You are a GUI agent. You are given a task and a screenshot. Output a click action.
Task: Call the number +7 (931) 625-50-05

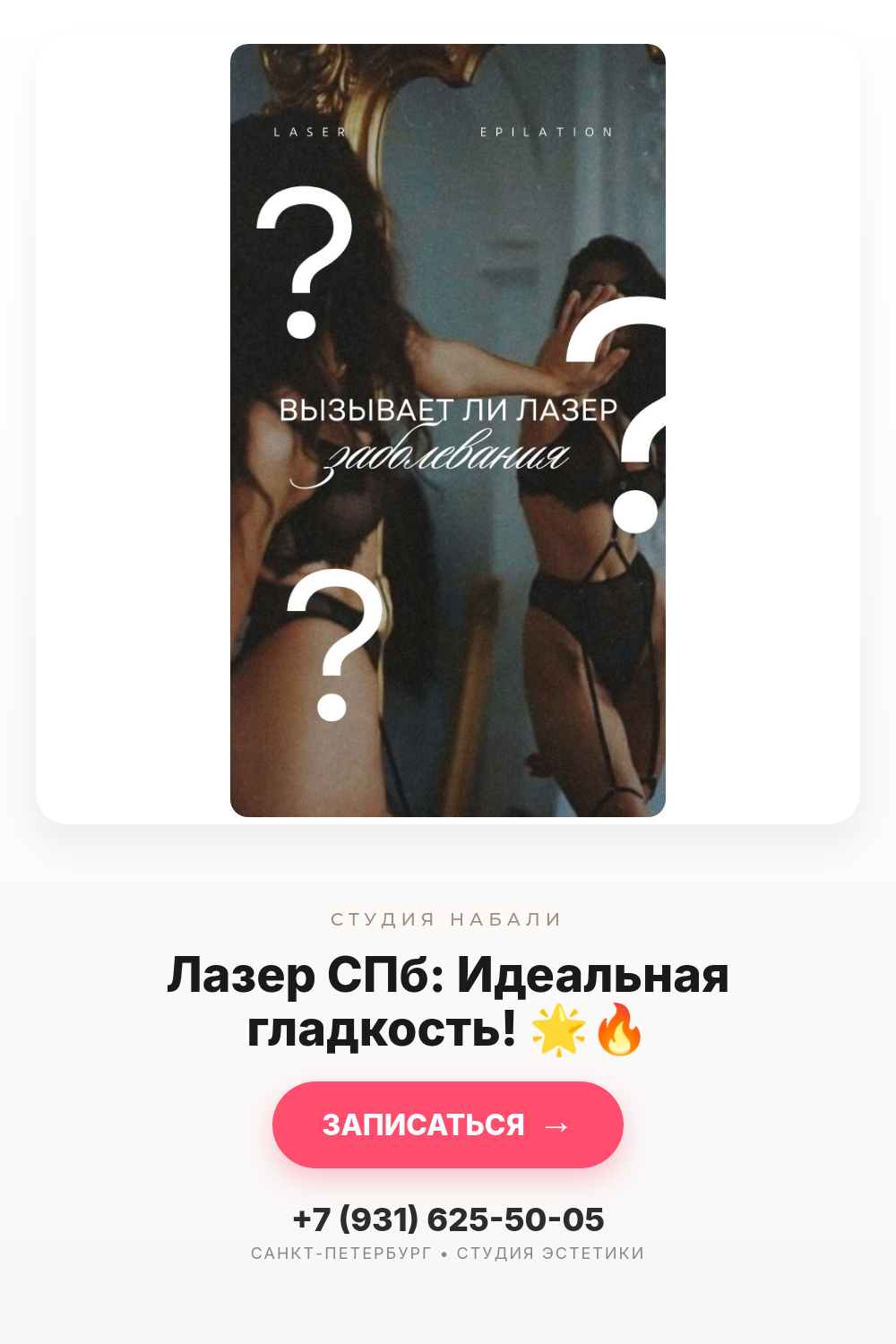pyautogui.click(x=448, y=1219)
